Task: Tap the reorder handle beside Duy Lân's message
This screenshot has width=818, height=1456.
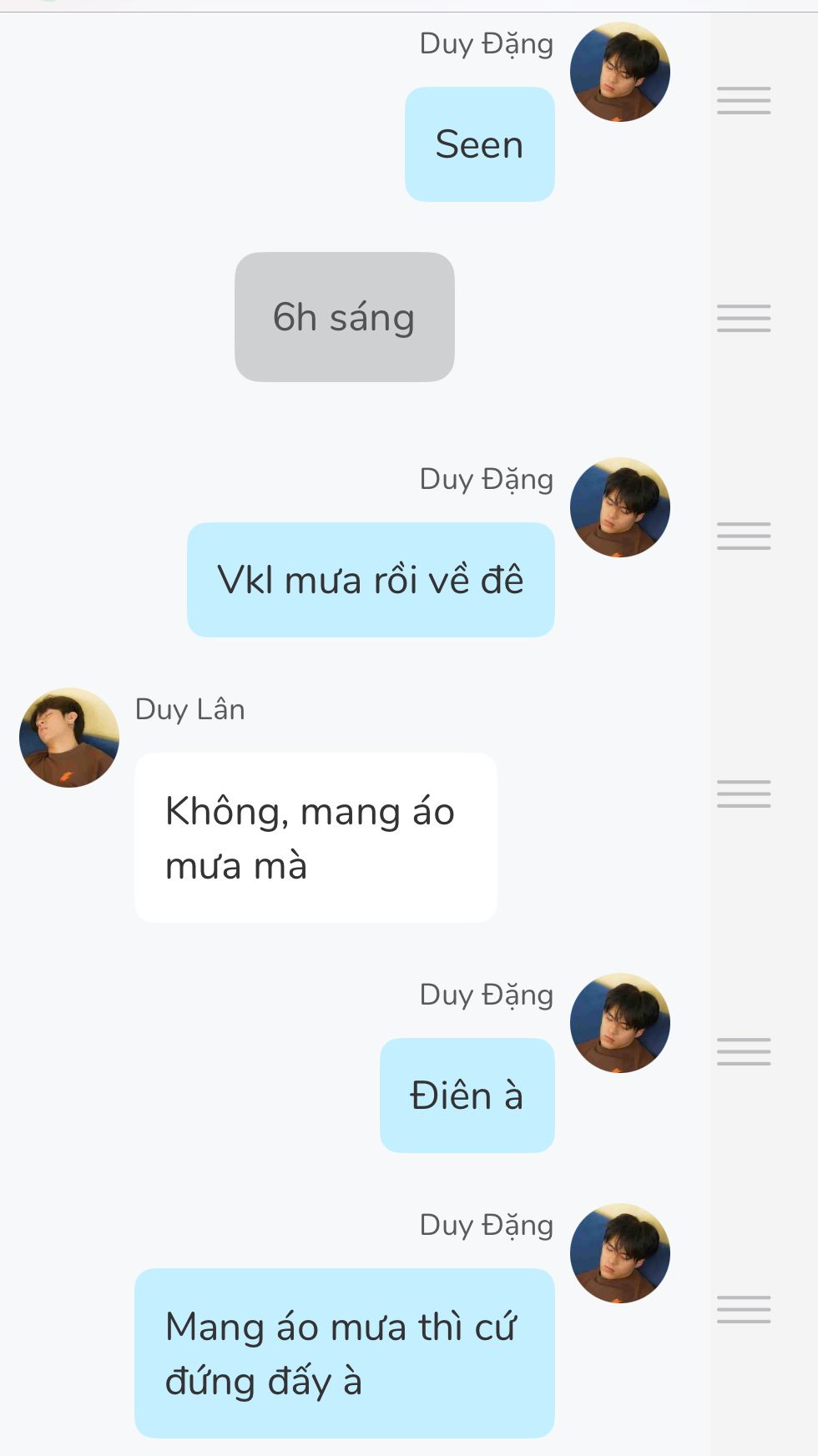Action: click(743, 793)
